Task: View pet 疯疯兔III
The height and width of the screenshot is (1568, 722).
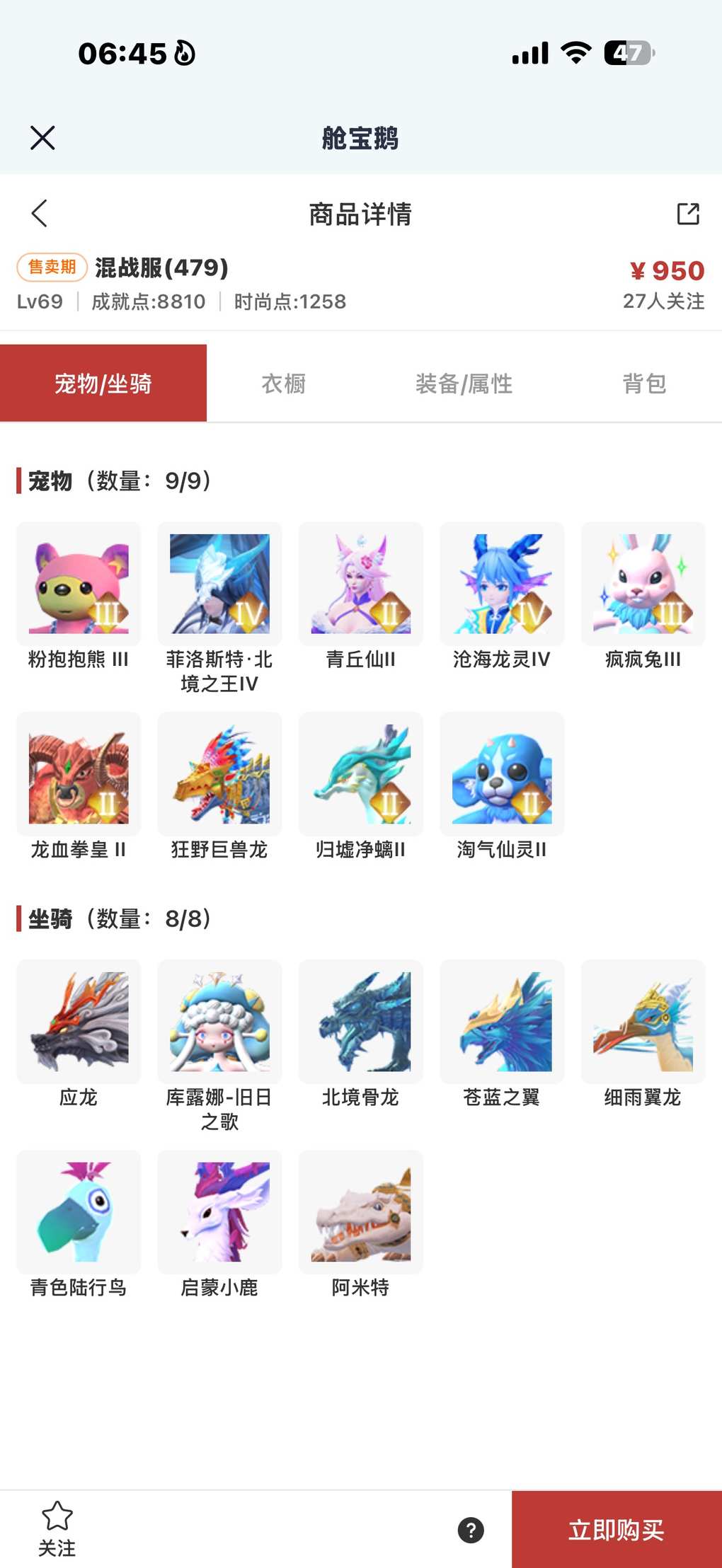Action: [643, 584]
